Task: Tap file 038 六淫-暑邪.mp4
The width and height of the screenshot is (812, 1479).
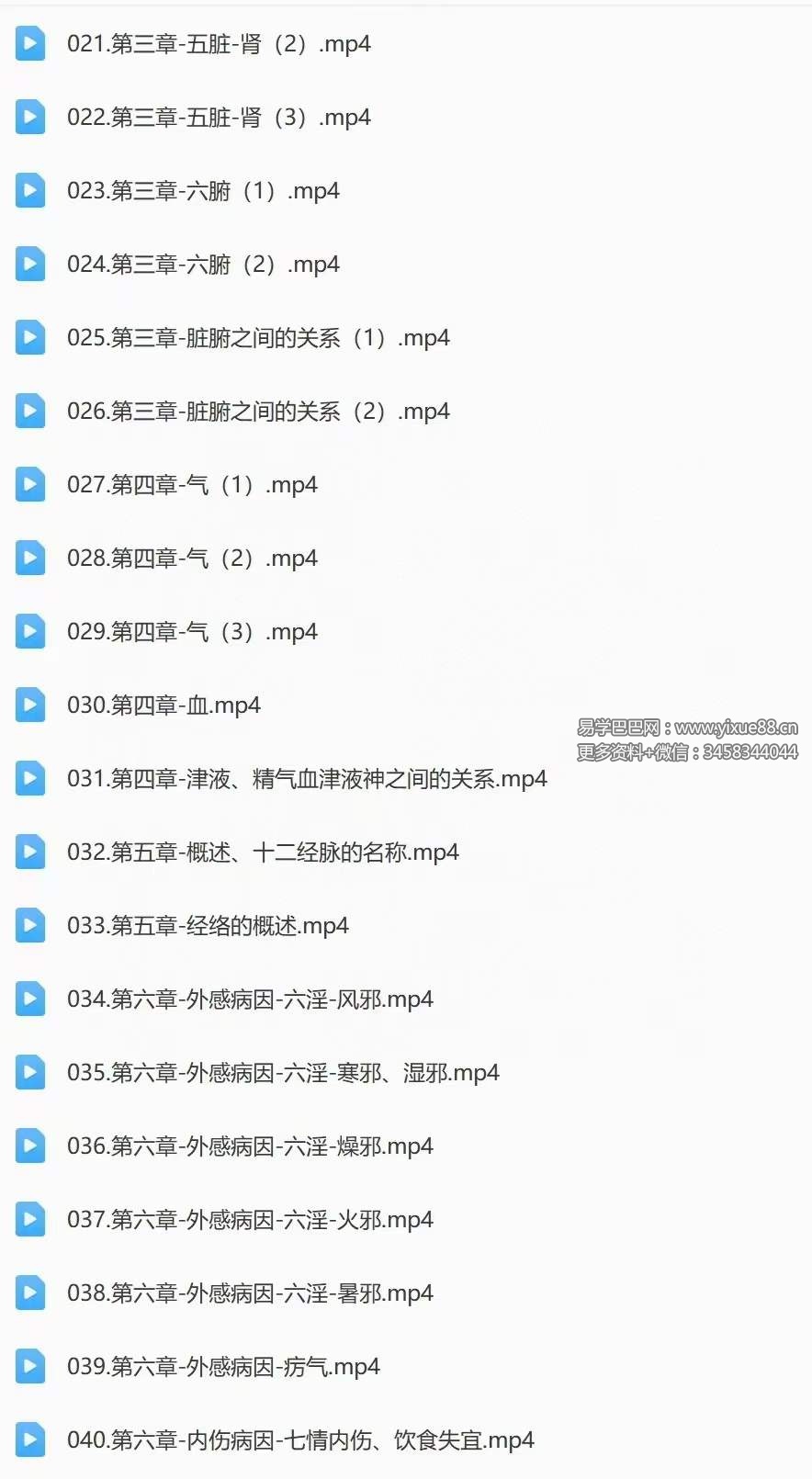Action: [x=250, y=1293]
